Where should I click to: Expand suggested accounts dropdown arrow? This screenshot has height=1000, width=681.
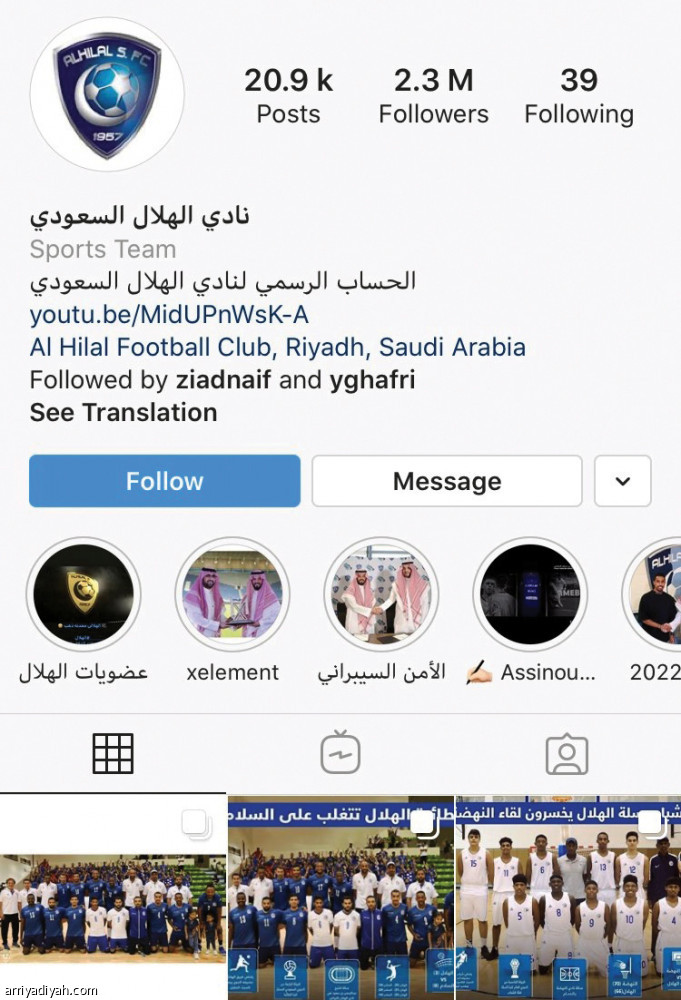tap(622, 481)
